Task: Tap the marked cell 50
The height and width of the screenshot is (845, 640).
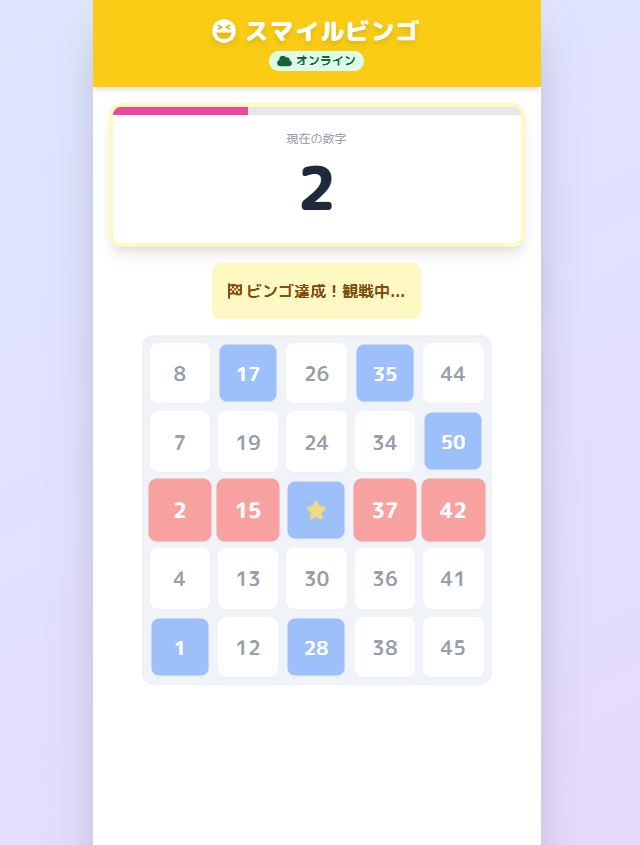Action: (x=453, y=442)
